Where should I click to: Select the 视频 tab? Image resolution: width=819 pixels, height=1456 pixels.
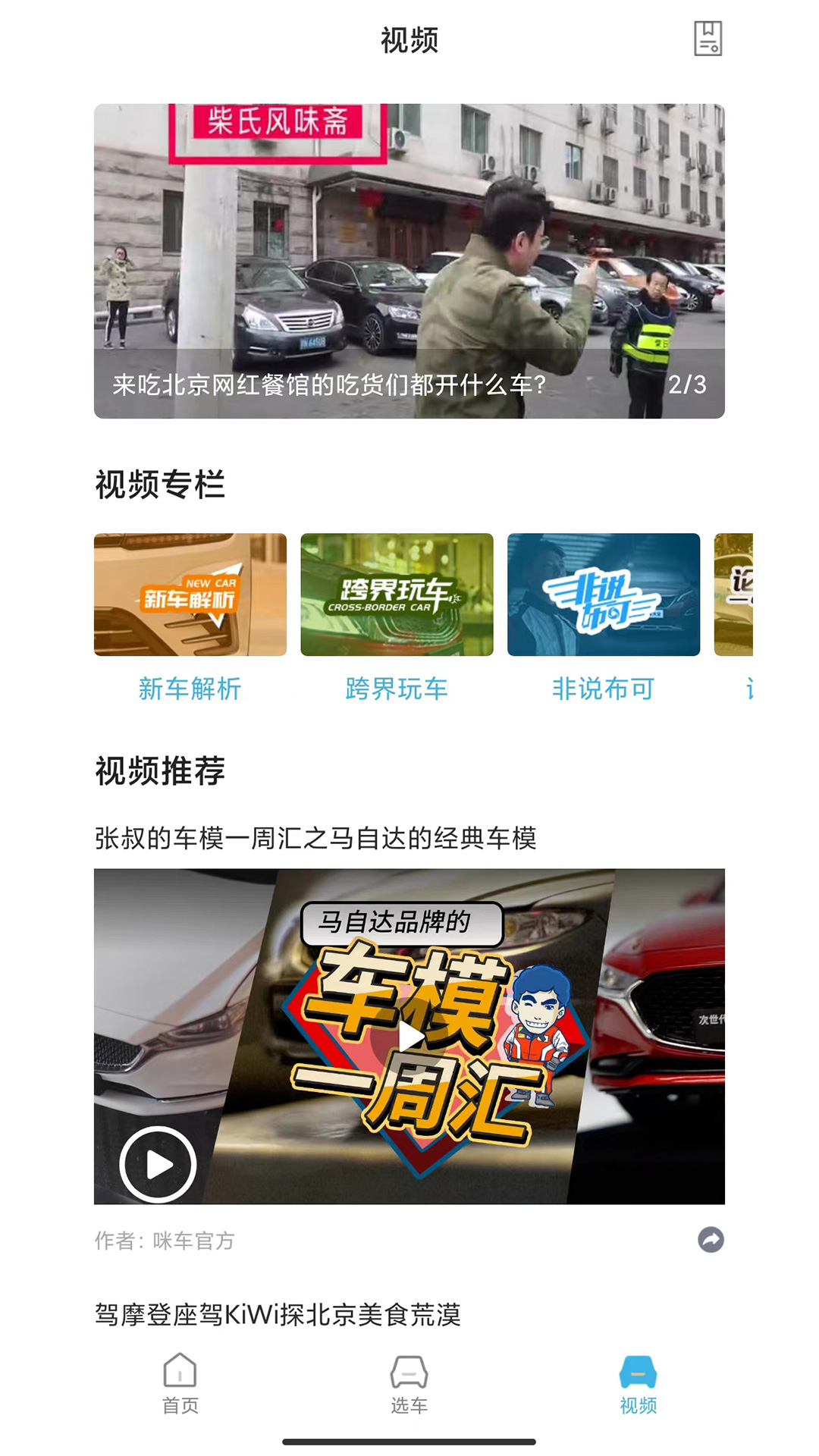click(x=639, y=1384)
